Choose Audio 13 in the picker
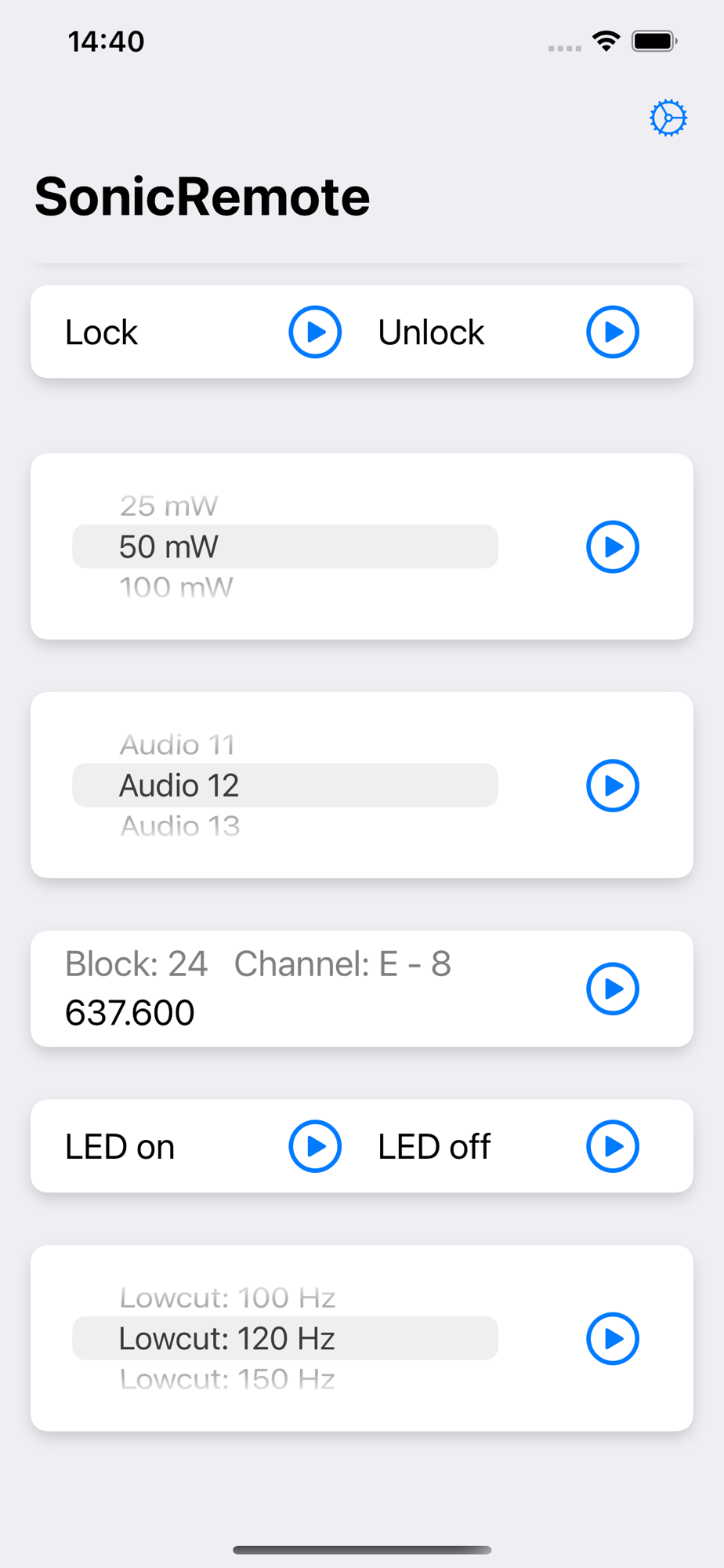Viewport: 724px width, 1568px height. [179, 826]
